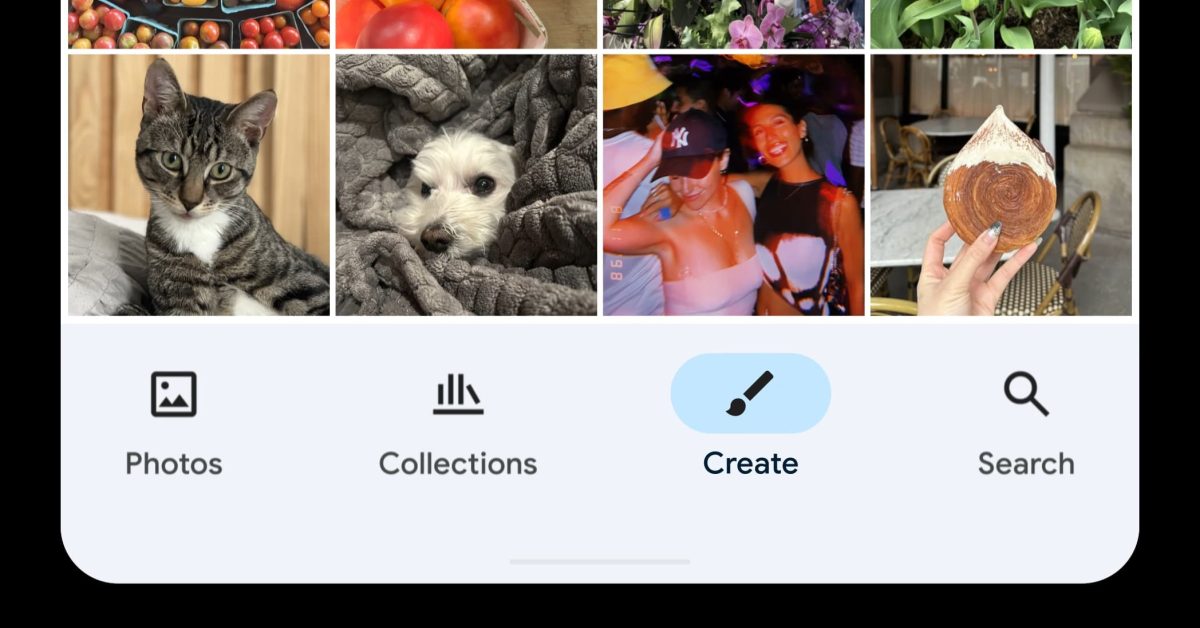This screenshot has width=1200, height=628.
Task: View the nightclub party photo
Action: pyautogui.click(x=733, y=185)
